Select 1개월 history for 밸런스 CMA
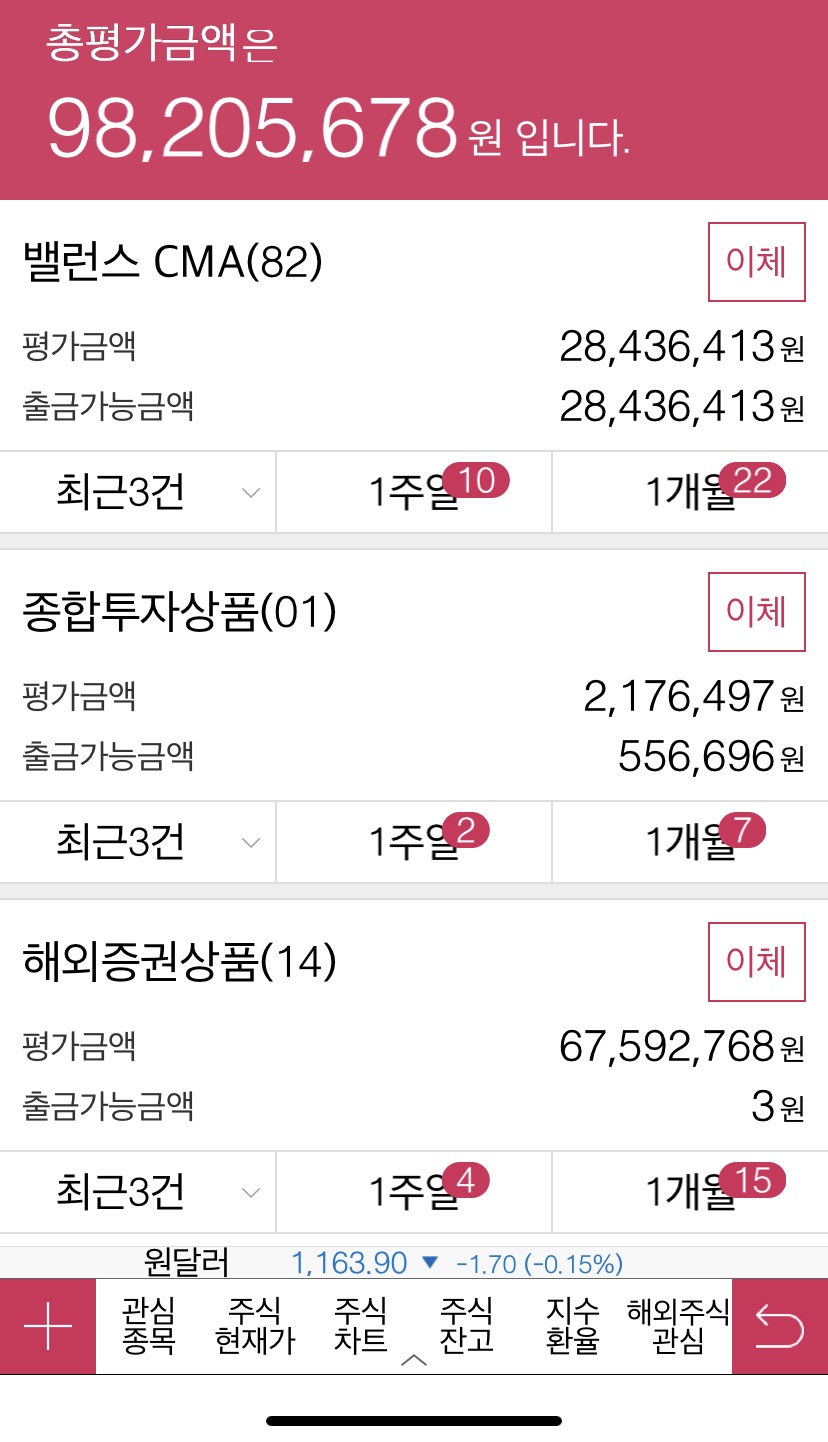The height and width of the screenshot is (1442, 828). [690, 493]
